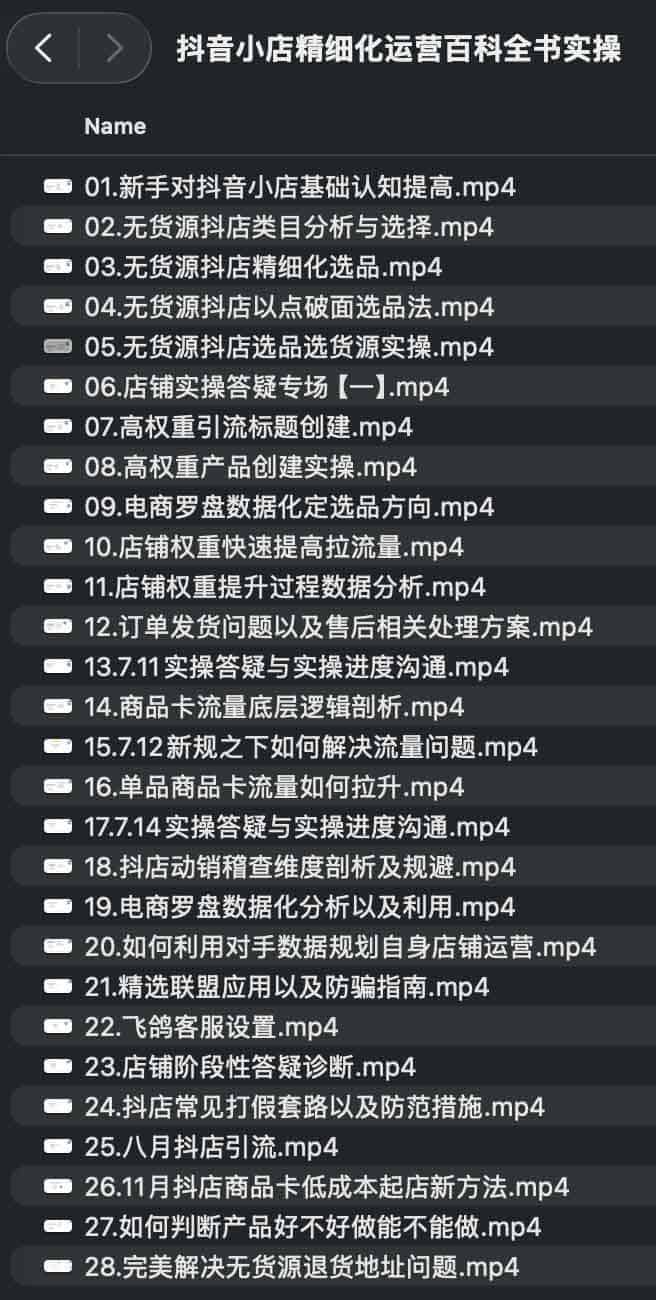Go back to the previous folder
This screenshot has height=1300, width=656.
[x=43, y=47]
